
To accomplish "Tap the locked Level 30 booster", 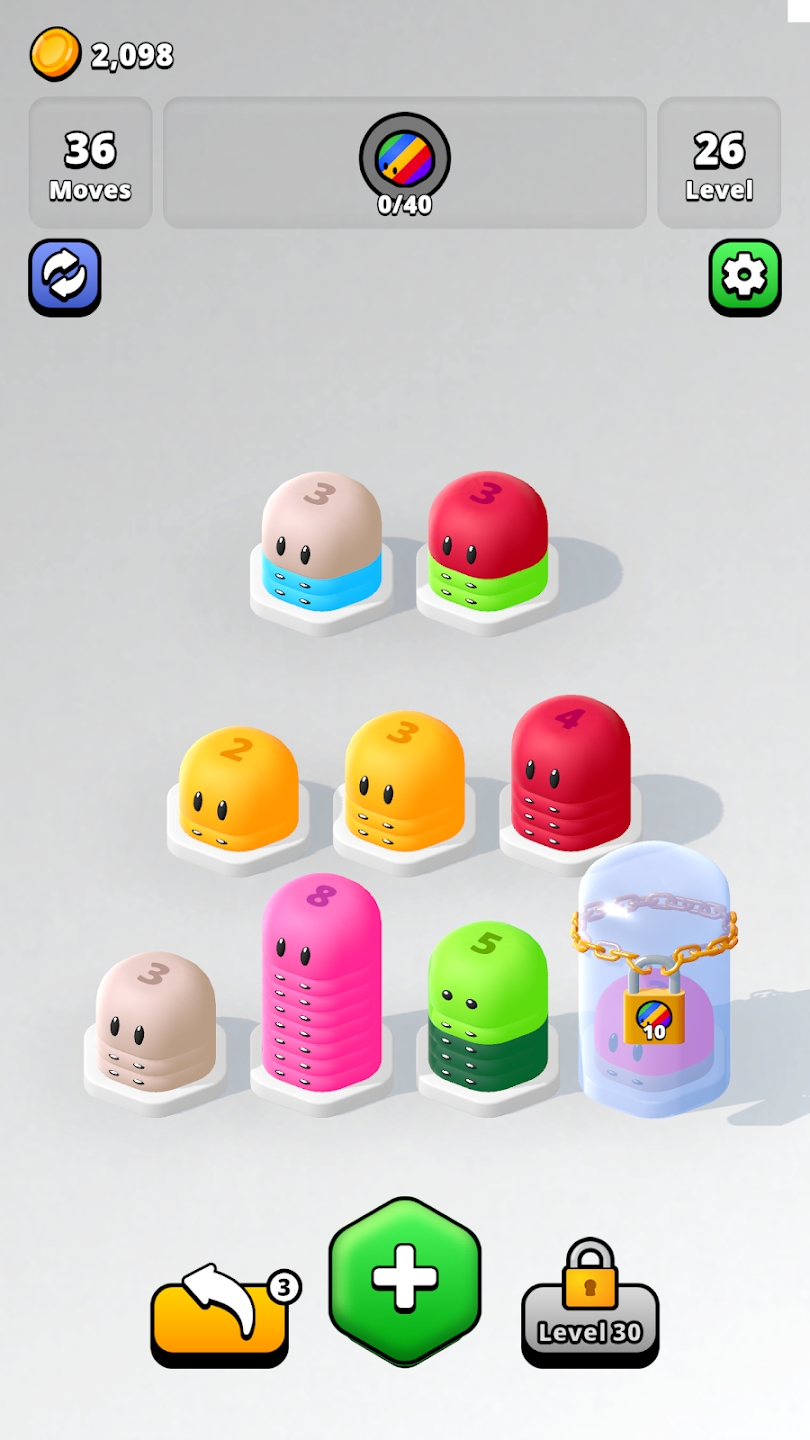I will pyautogui.click(x=590, y=1303).
